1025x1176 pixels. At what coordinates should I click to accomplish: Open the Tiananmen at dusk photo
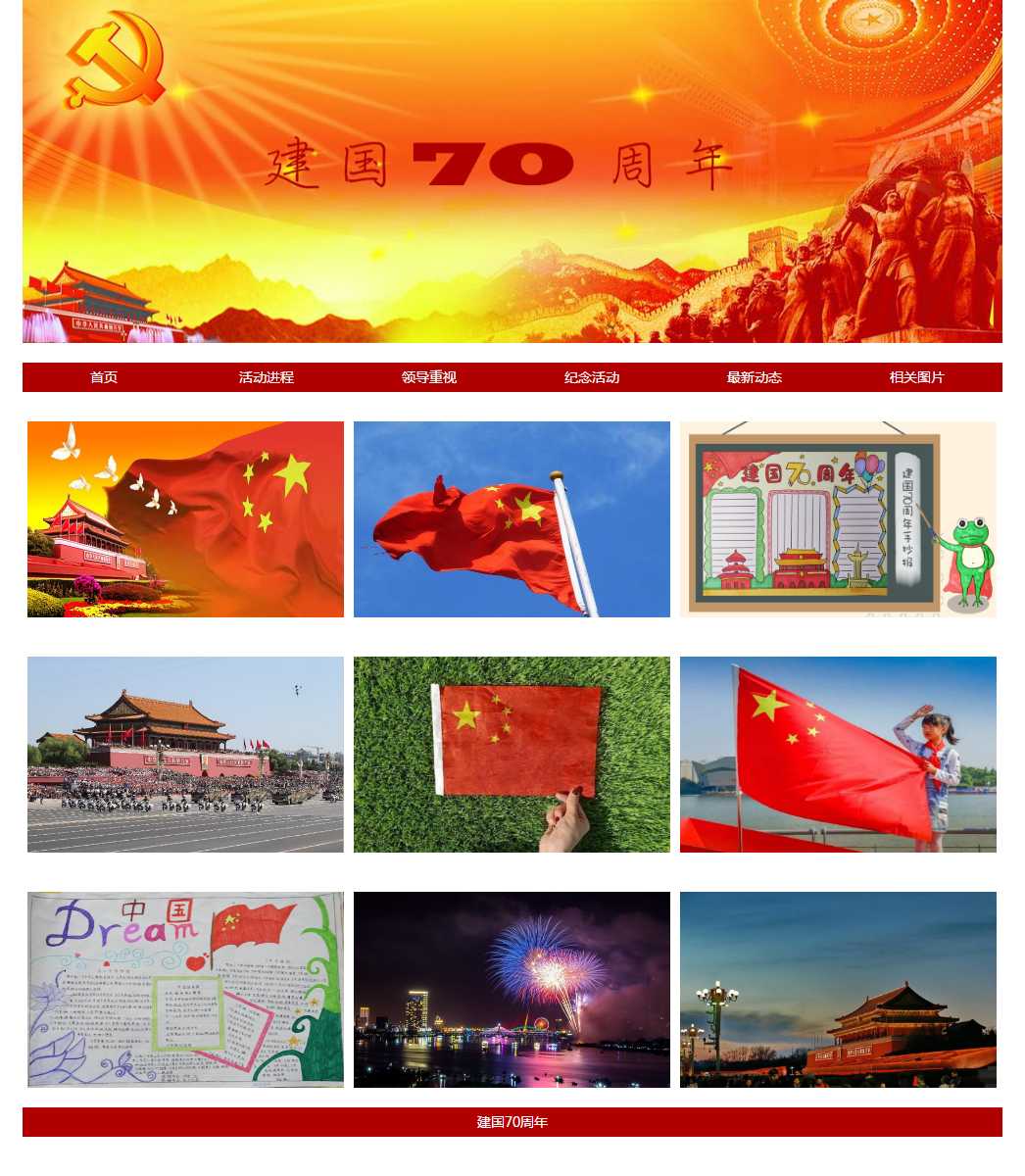pos(838,990)
